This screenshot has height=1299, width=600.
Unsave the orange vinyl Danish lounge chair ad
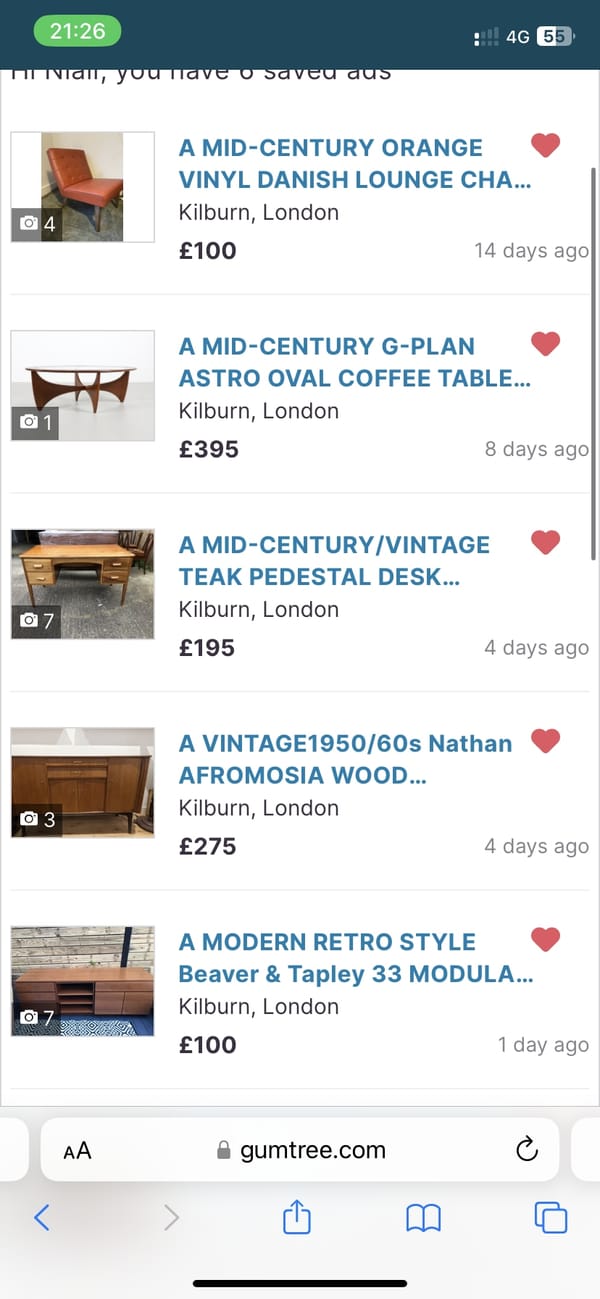(x=545, y=146)
